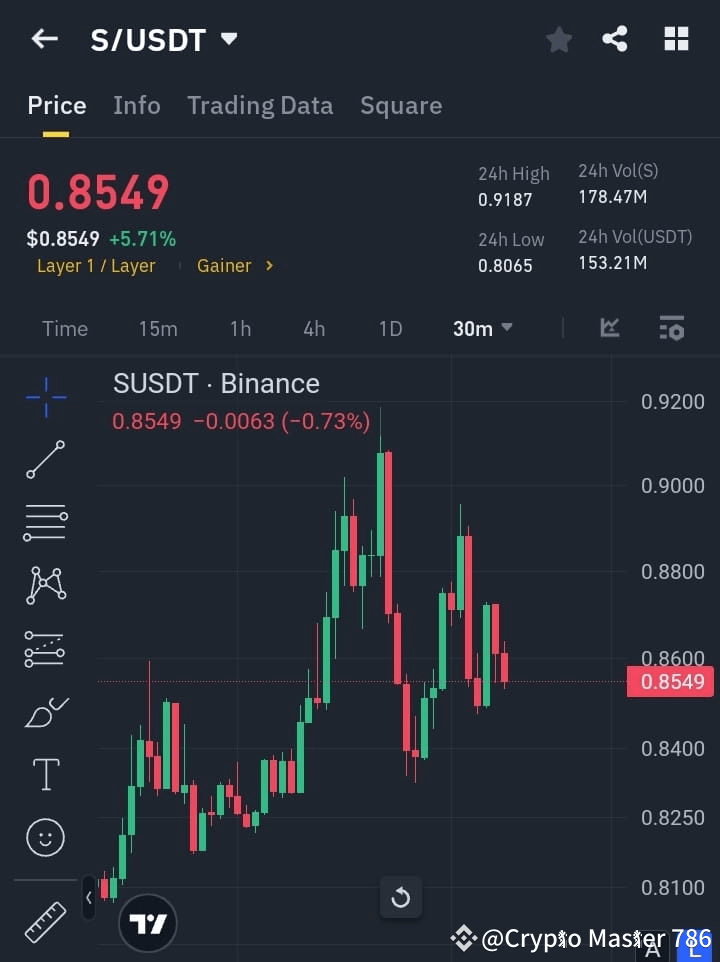The width and height of the screenshot is (720, 962).
Task: Select the trend line drawing tool
Action: tap(45, 460)
